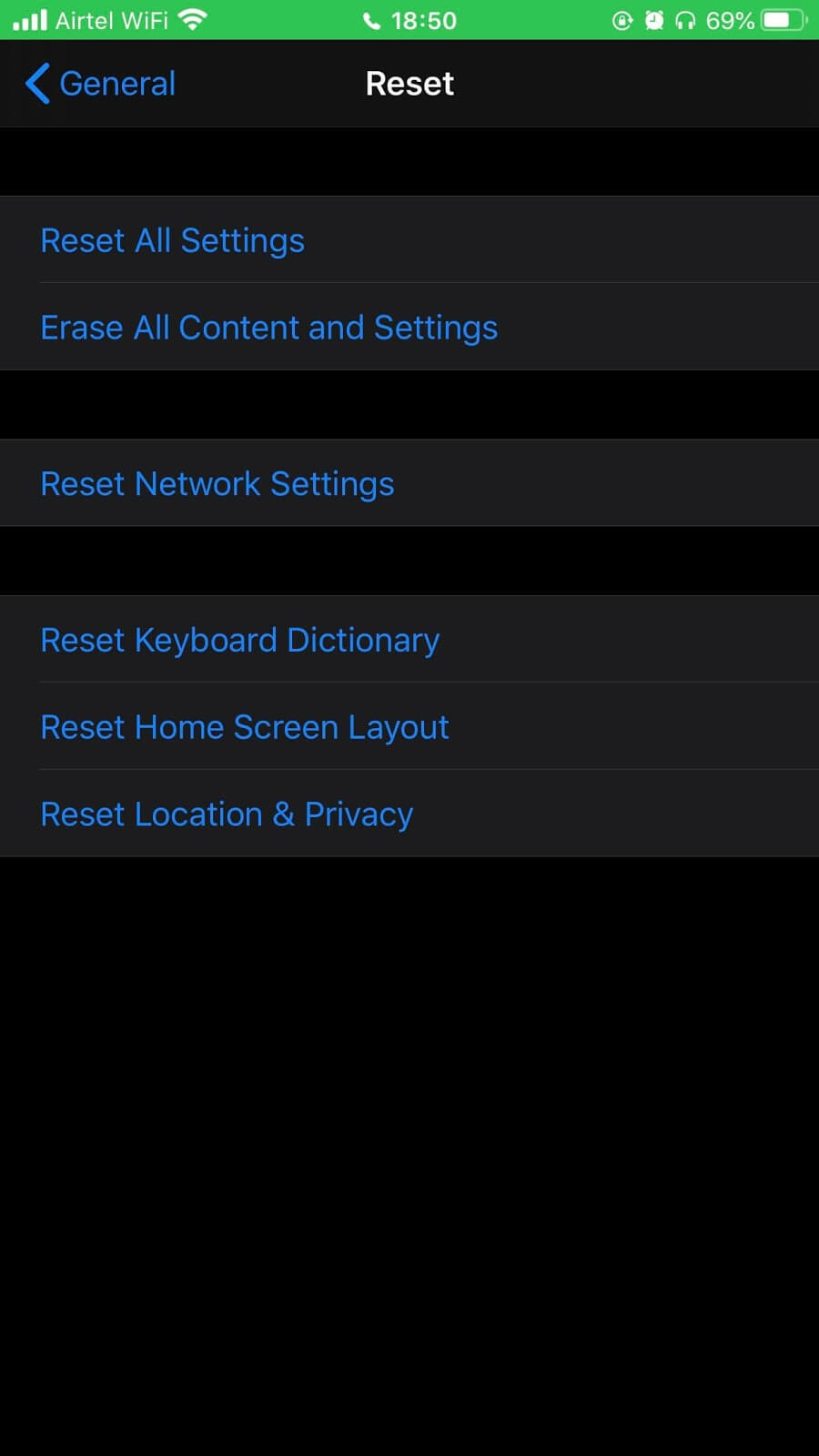Image resolution: width=819 pixels, height=1456 pixels.
Task: Select Reset Network Settings
Action: click(x=217, y=483)
